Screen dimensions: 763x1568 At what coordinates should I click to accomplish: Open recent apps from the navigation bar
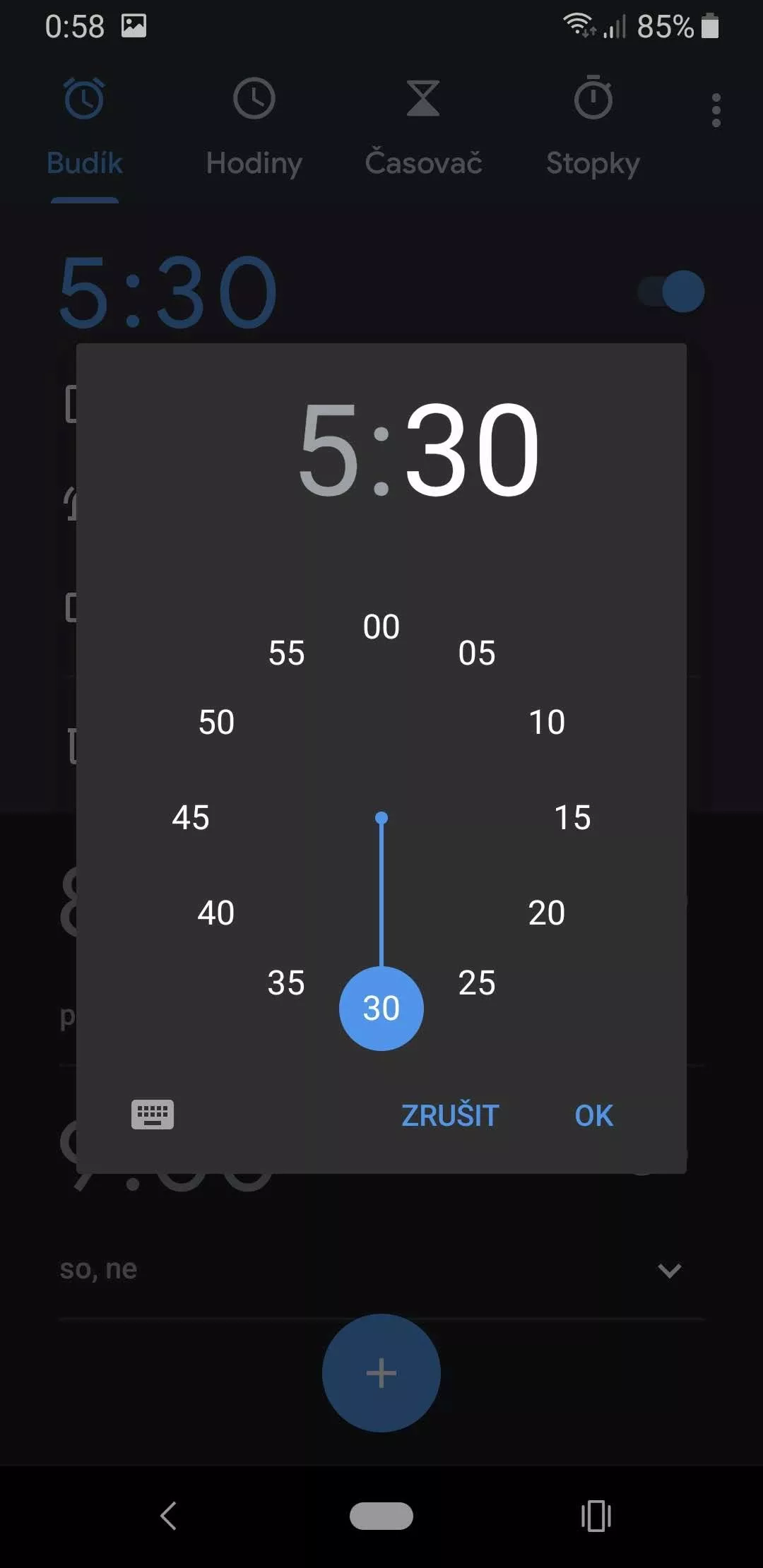click(x=596, y=1516)
